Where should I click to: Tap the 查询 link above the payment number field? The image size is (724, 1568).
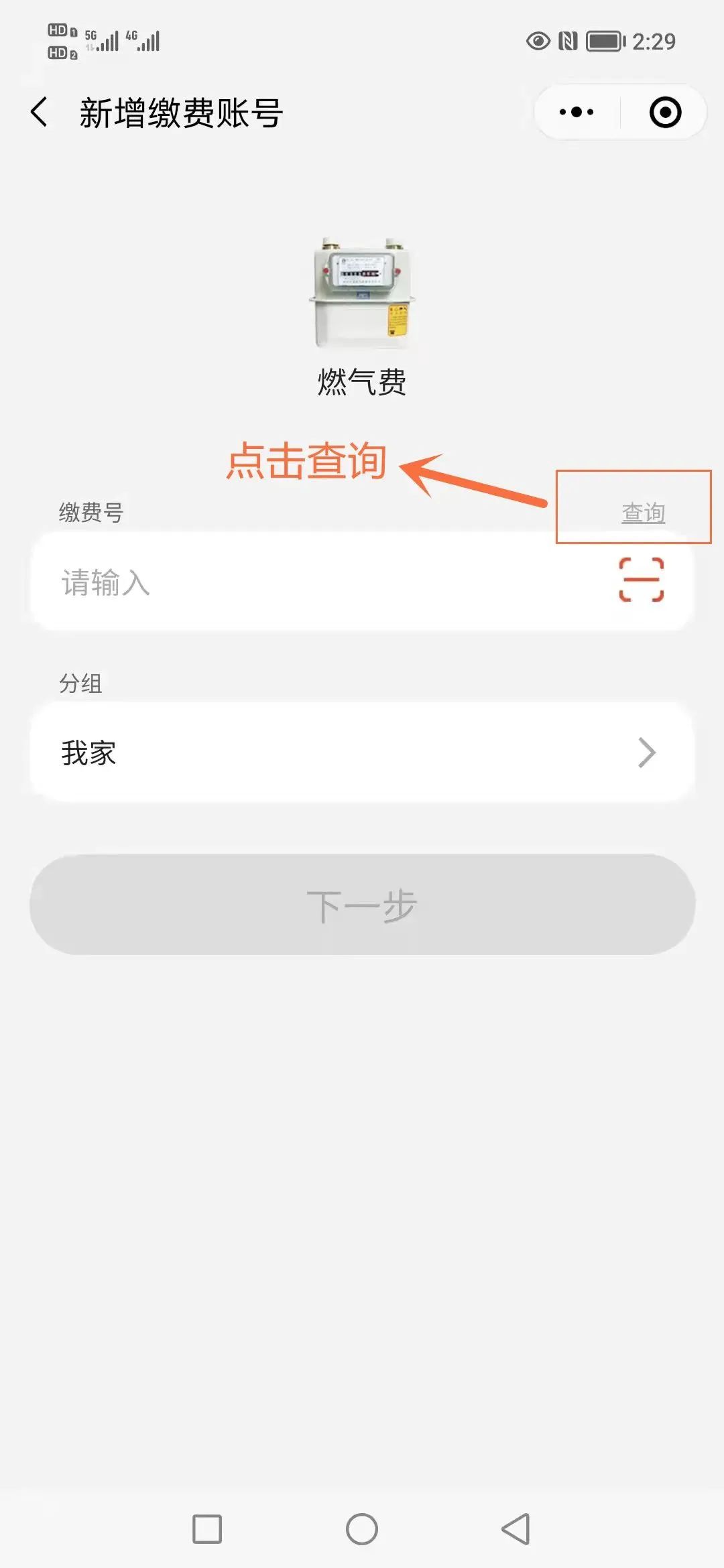coord(643,513)
